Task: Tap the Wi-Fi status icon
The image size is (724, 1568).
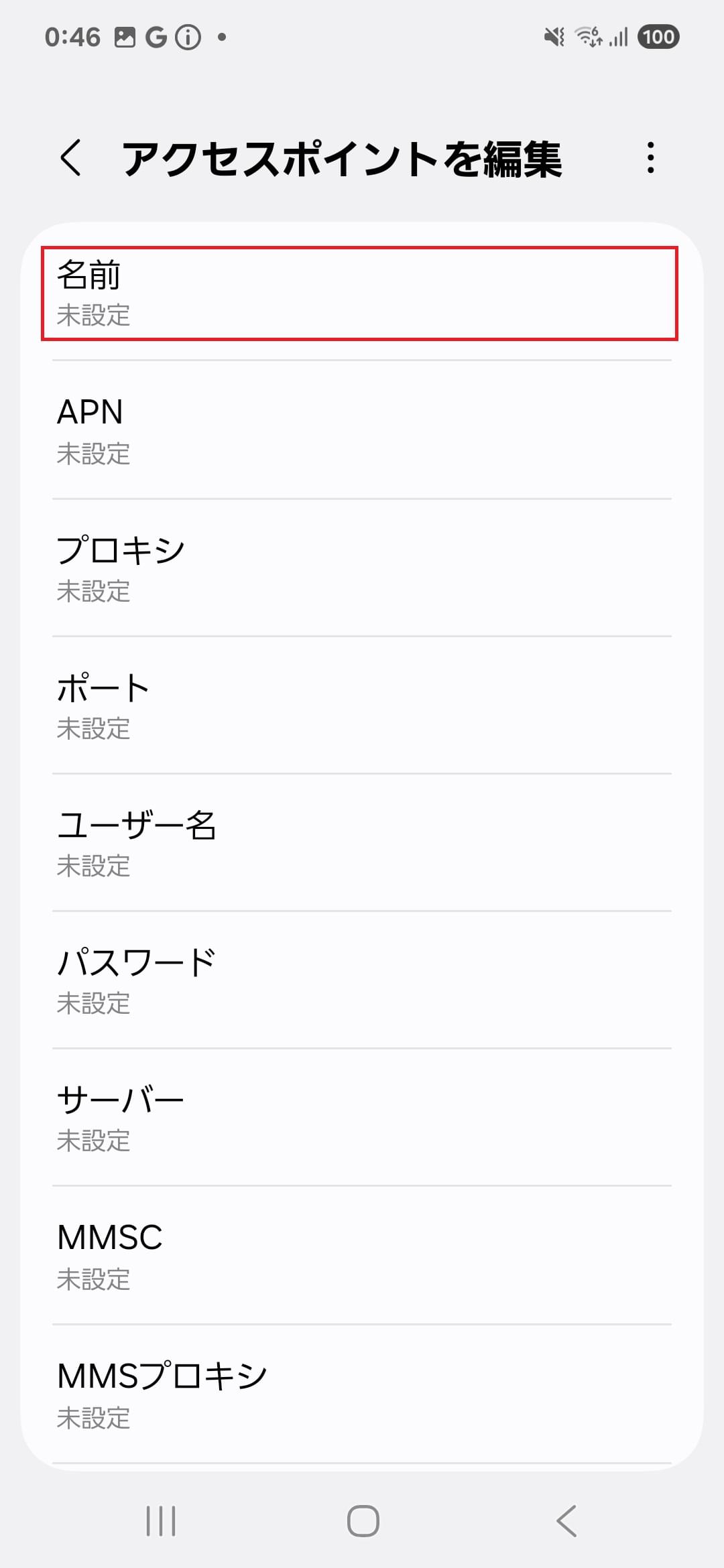Action: tap(590, 37)
